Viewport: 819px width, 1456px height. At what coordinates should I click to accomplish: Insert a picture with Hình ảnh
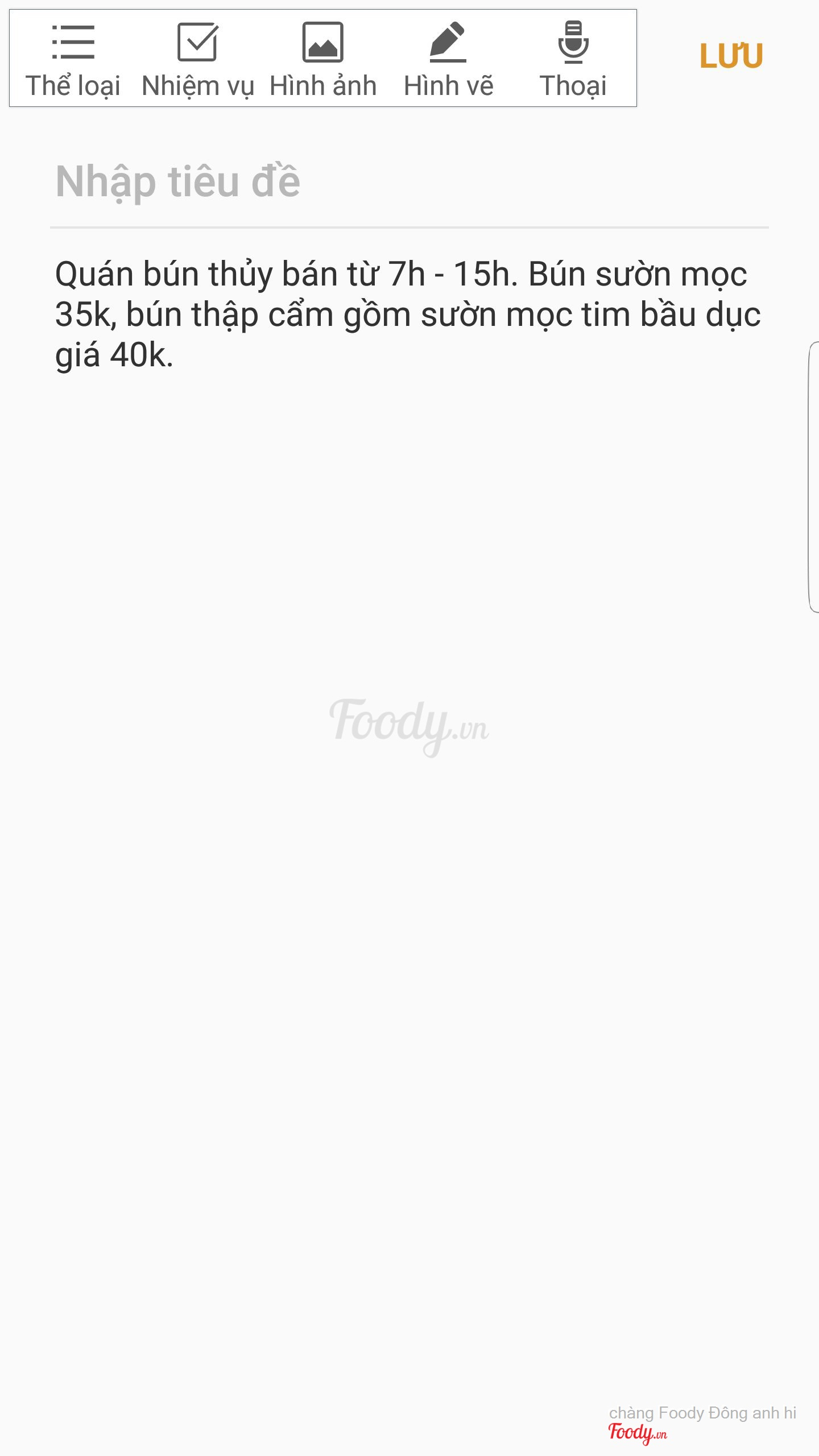coord(322,59)
